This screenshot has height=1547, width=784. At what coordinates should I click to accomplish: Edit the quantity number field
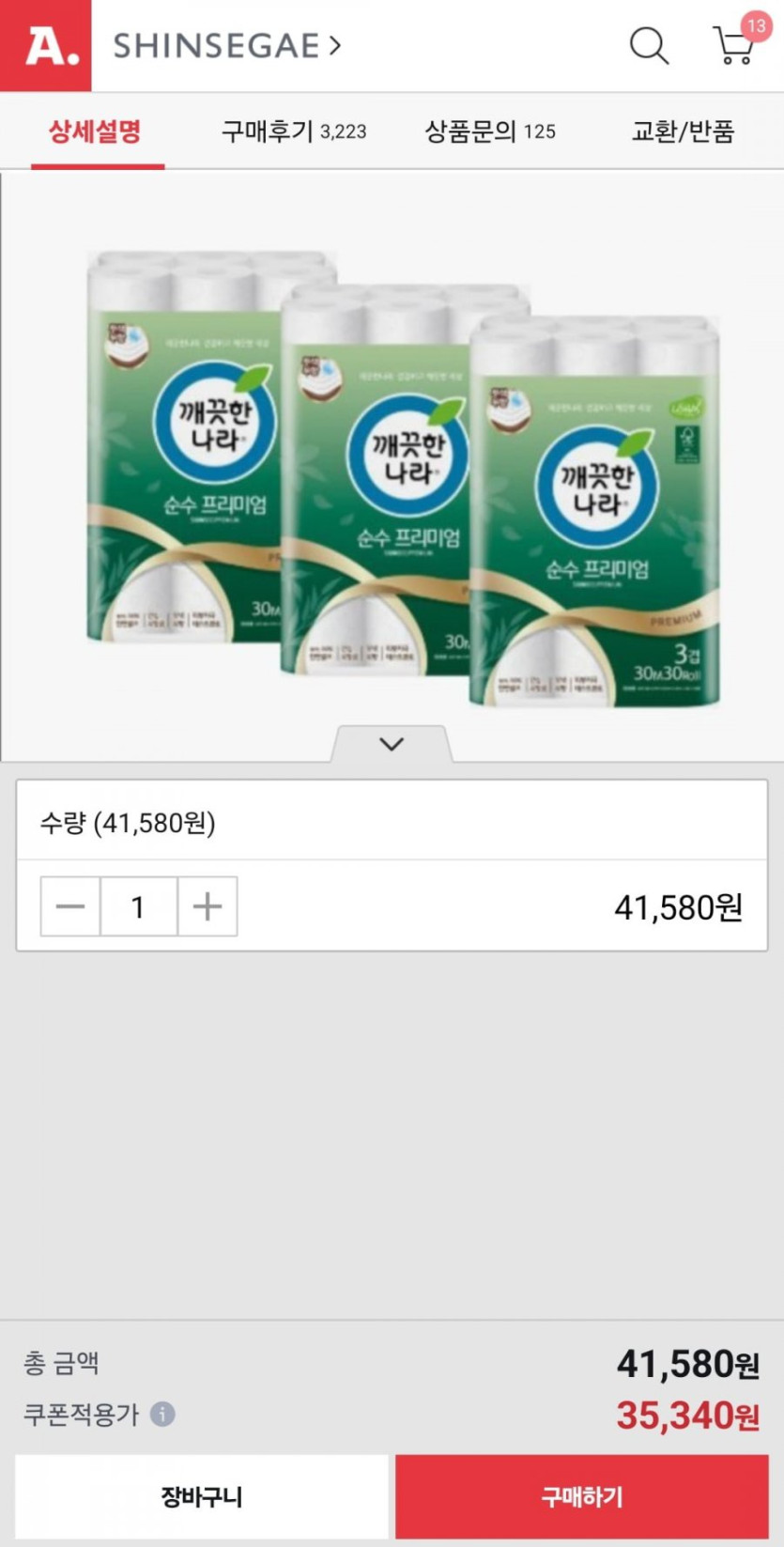click(138, 906)
